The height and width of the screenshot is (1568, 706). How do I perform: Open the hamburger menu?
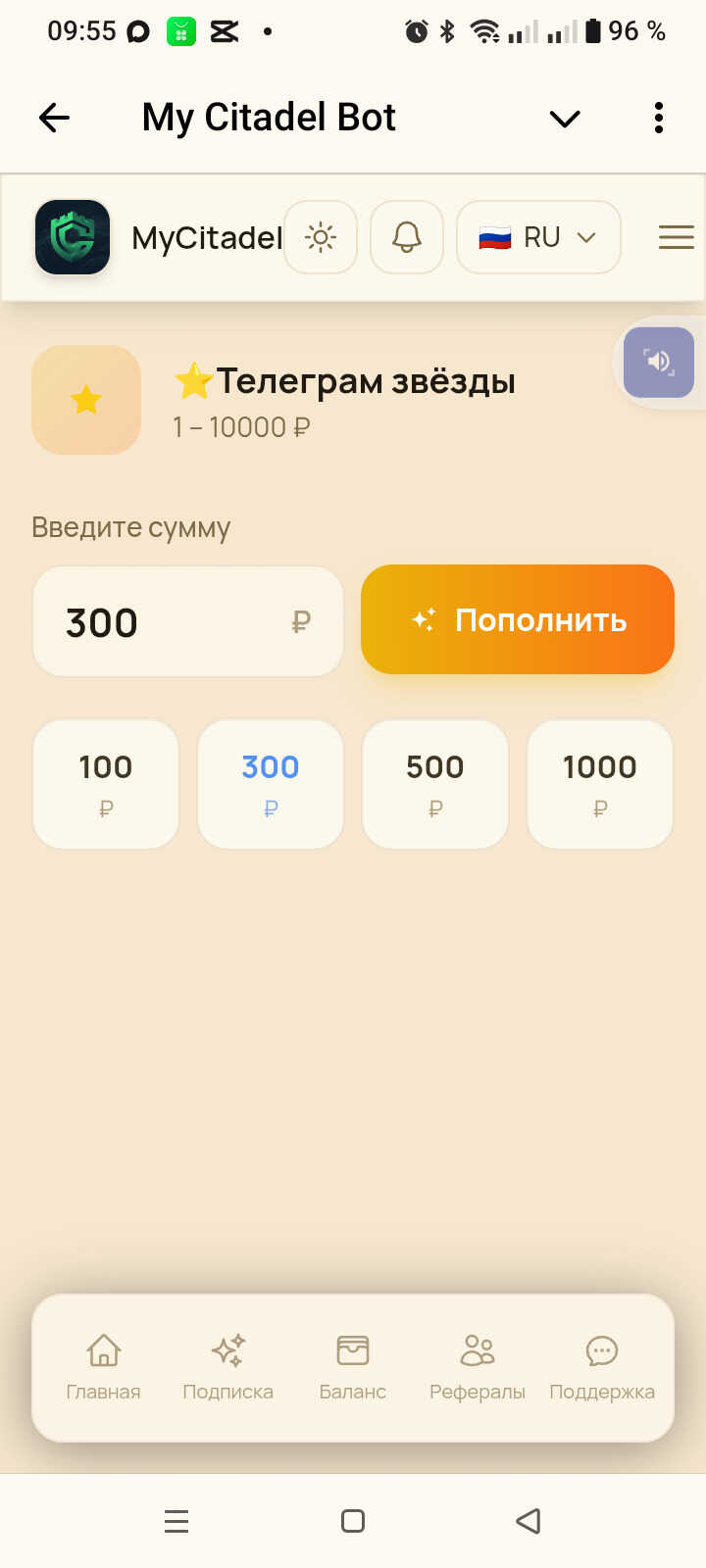click(x=676, y=237)
